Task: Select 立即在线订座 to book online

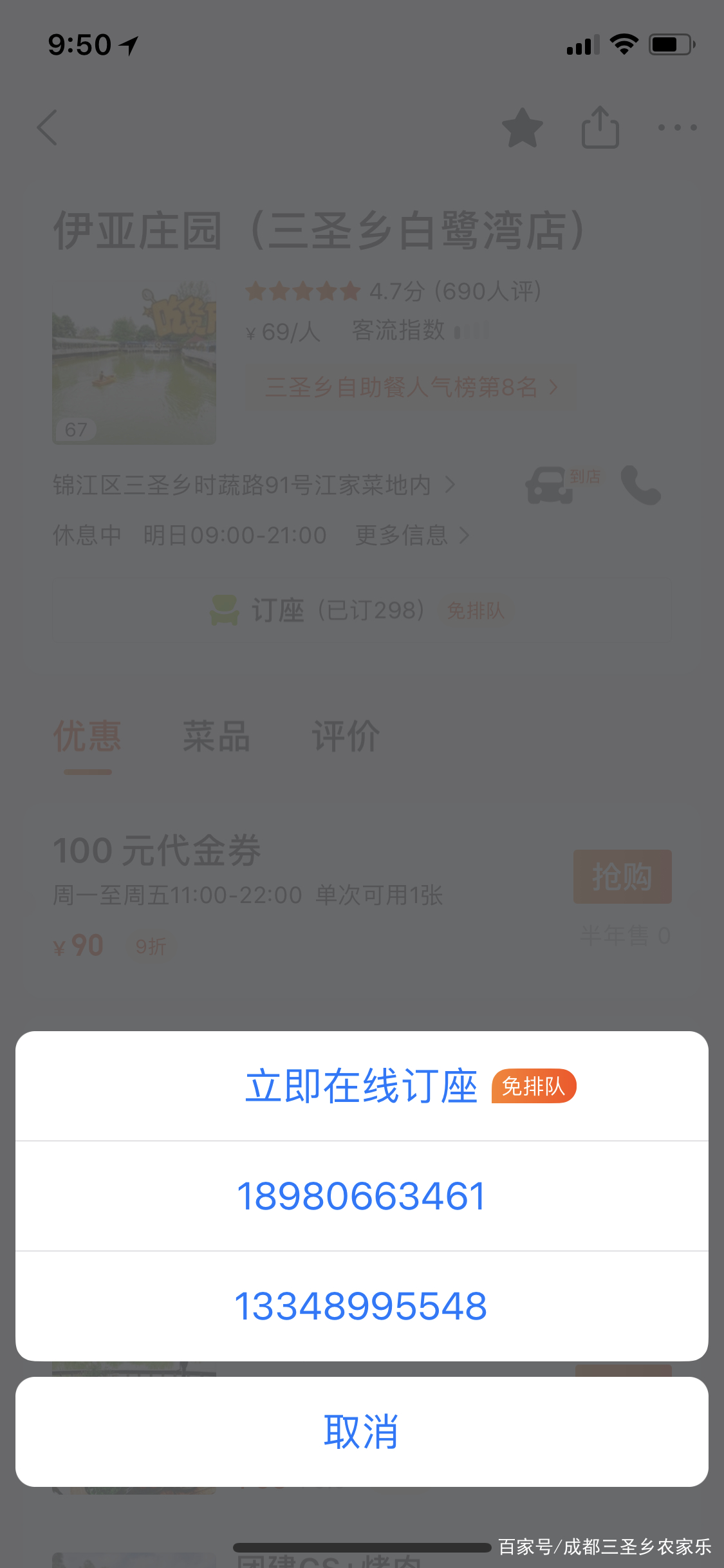Action: pos(362,1086)
